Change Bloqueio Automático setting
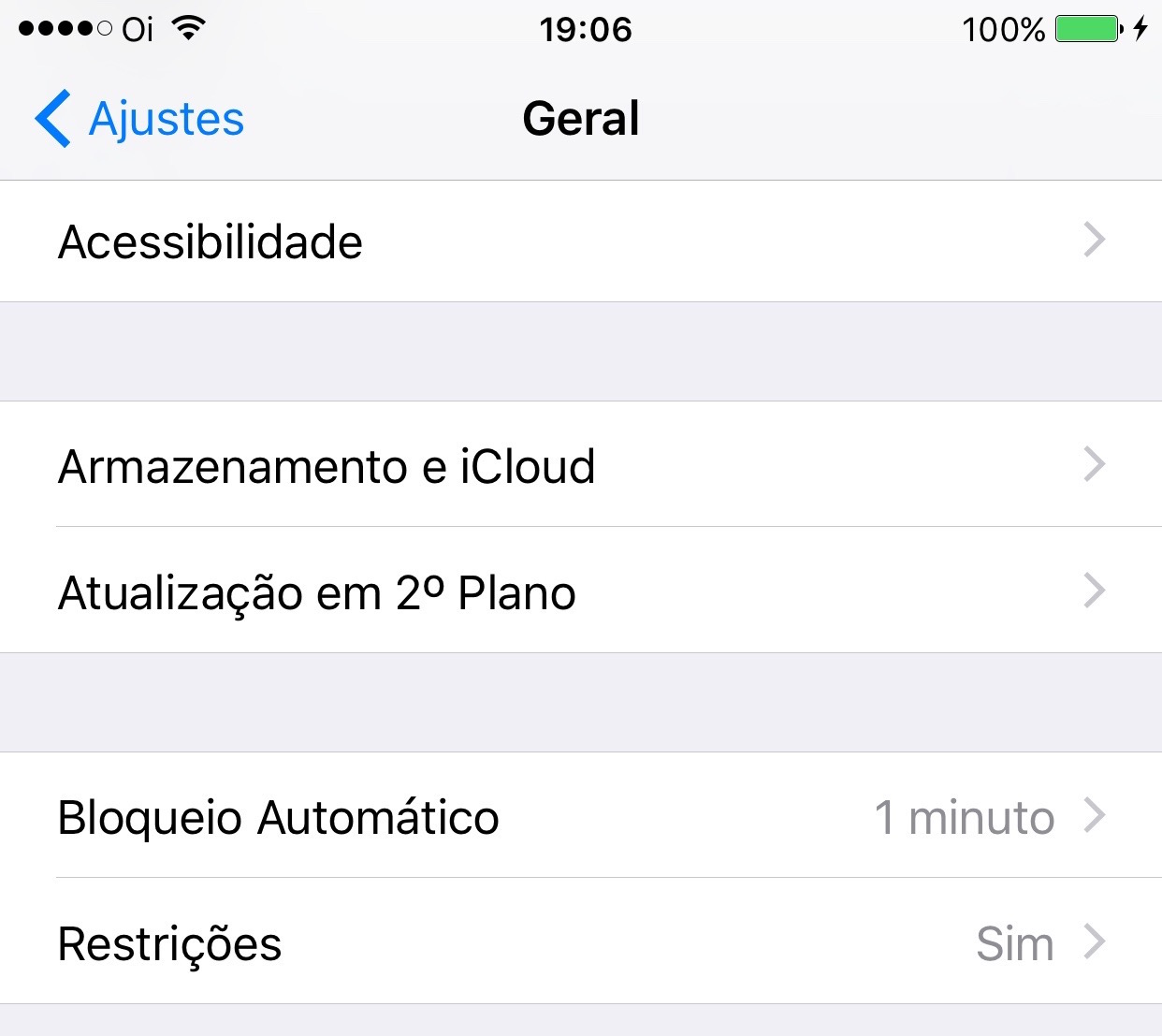This screenshot has height=1036, width=1162. click(x=580, y=816)
